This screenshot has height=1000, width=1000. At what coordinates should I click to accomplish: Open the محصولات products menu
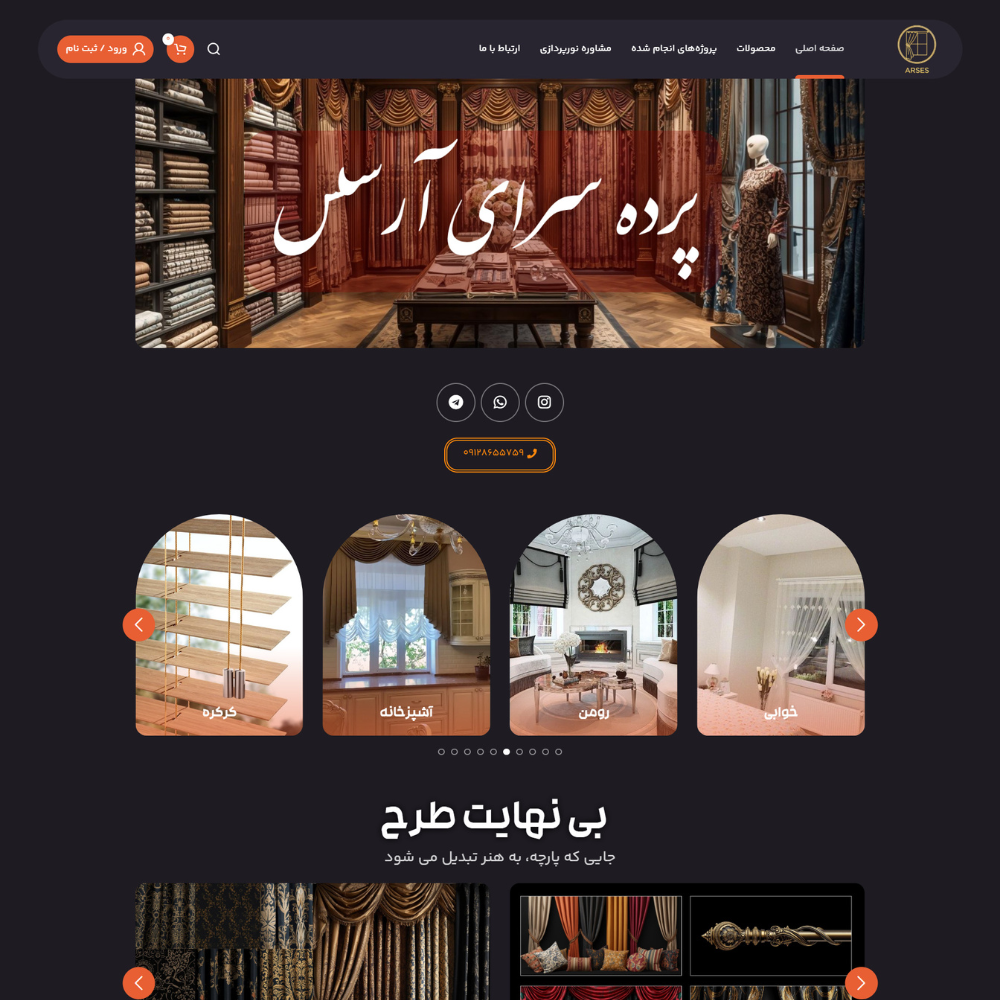tap(756, 49)
